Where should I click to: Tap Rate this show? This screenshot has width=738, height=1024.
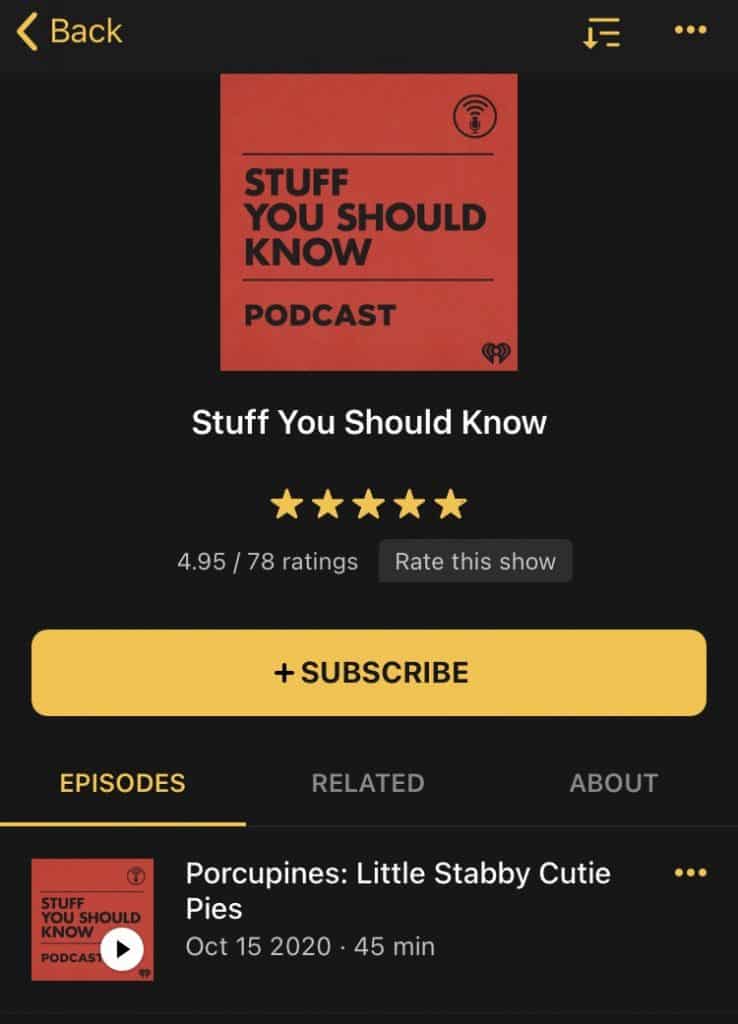click(x=475, y=561)
